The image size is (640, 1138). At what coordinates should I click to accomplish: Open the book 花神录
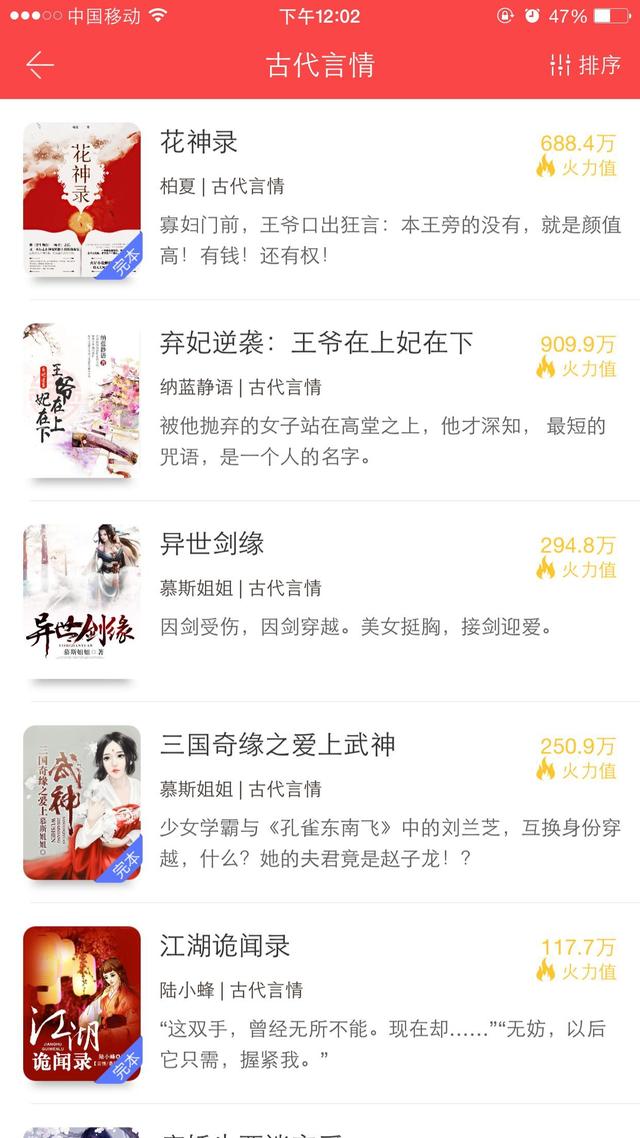(199, 142)
